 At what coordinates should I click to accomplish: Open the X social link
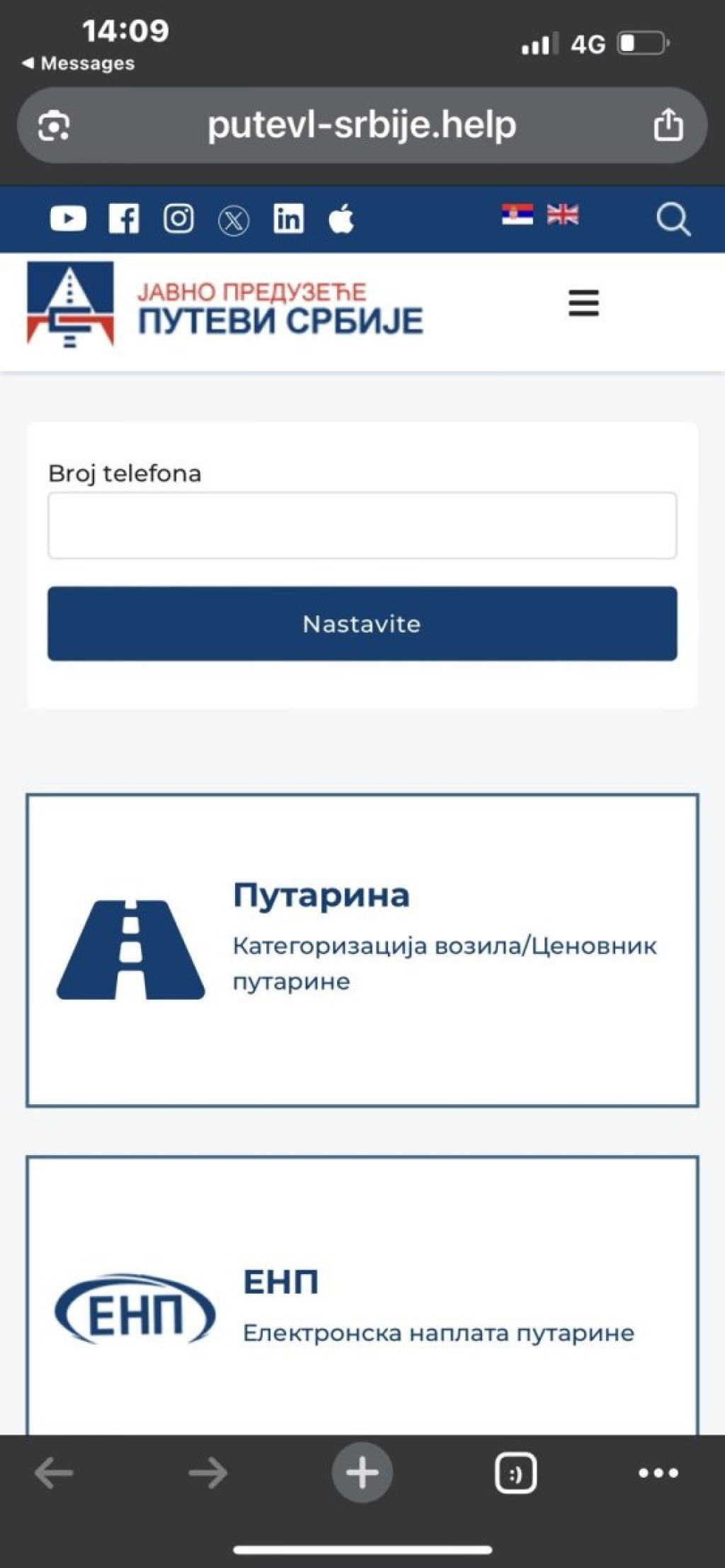tap(234, 220)
